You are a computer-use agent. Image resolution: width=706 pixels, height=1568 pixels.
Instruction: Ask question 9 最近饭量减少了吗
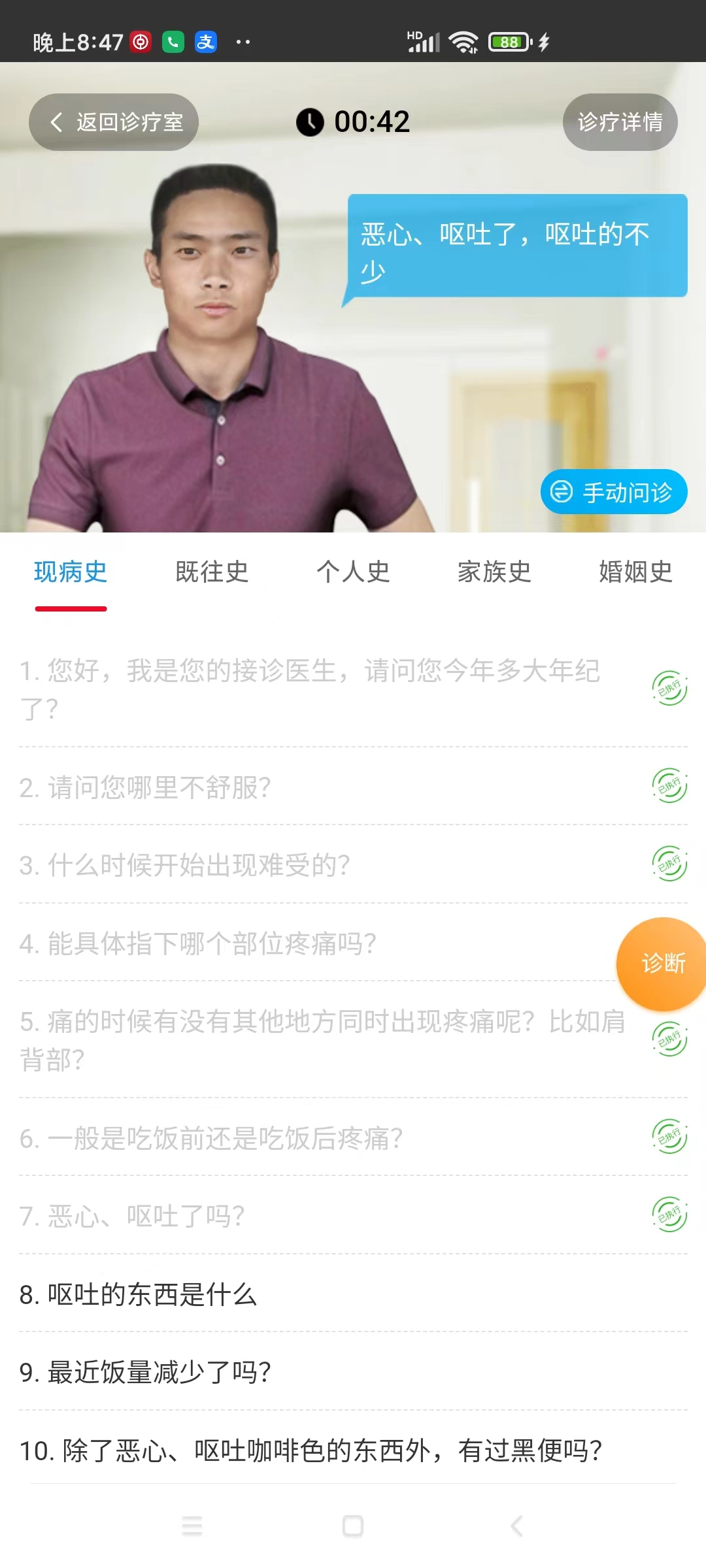pyautogui.click(x=145, y=1372)
